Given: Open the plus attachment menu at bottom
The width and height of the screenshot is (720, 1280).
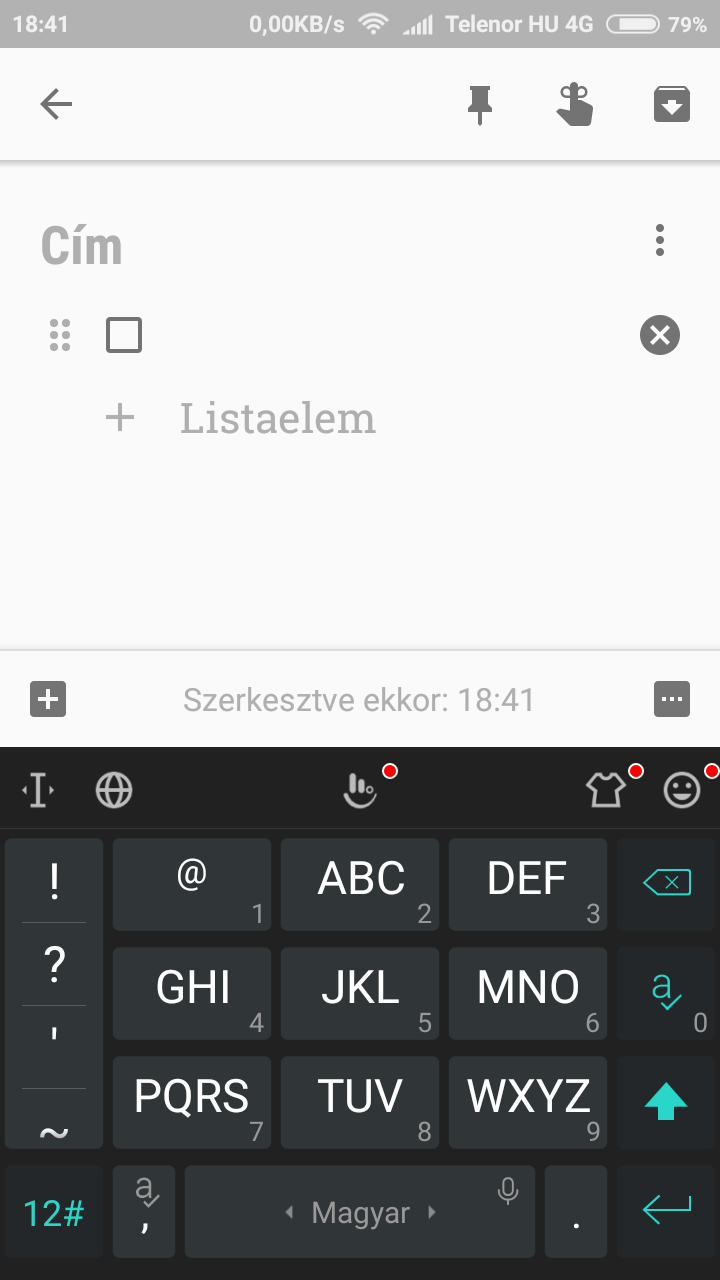Looking at the screenshot, I should pos(48,699).
